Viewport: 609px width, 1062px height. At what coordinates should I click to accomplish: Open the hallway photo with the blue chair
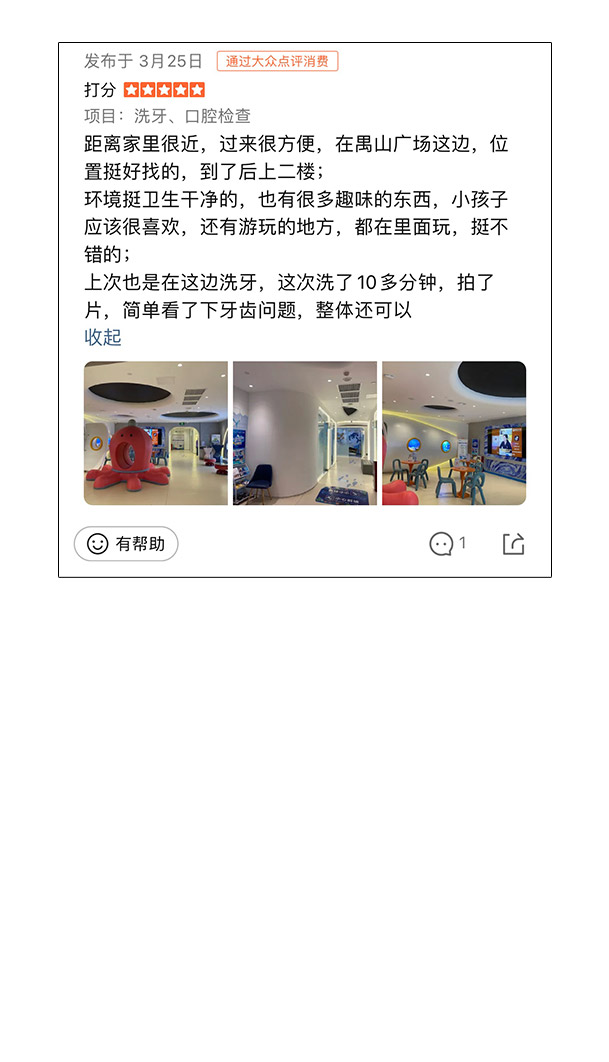click(x=305, y=433)
